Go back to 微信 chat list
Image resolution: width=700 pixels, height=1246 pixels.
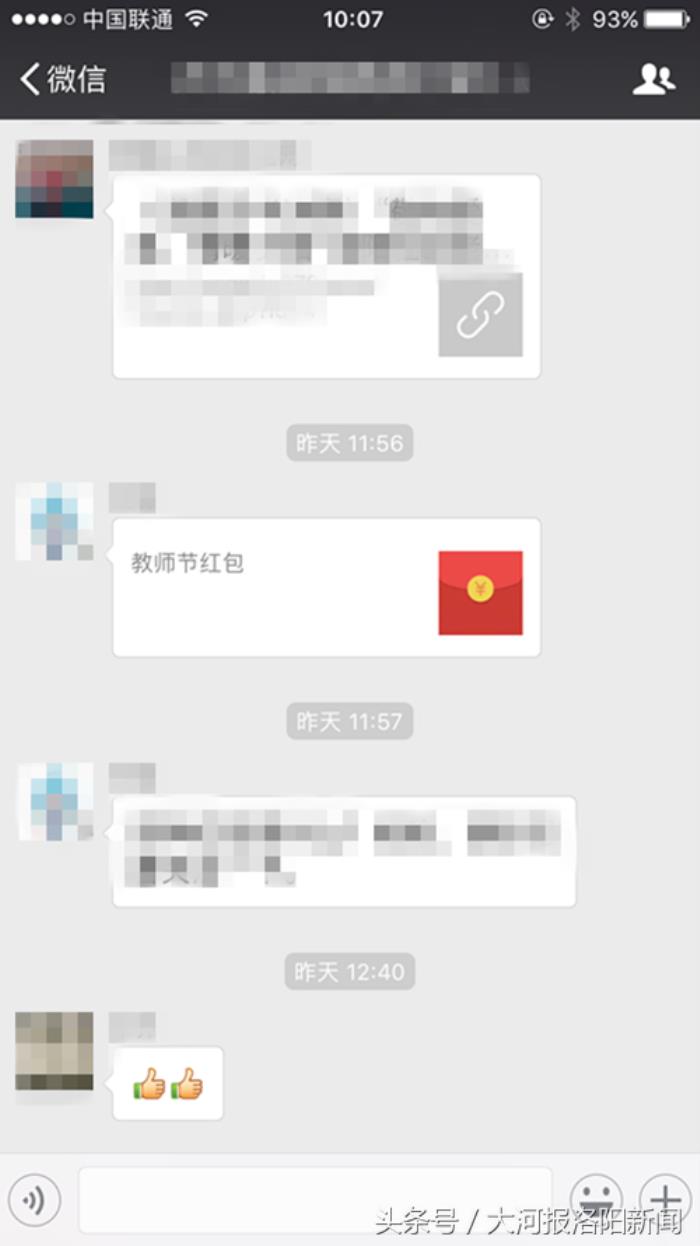[62, 79]
